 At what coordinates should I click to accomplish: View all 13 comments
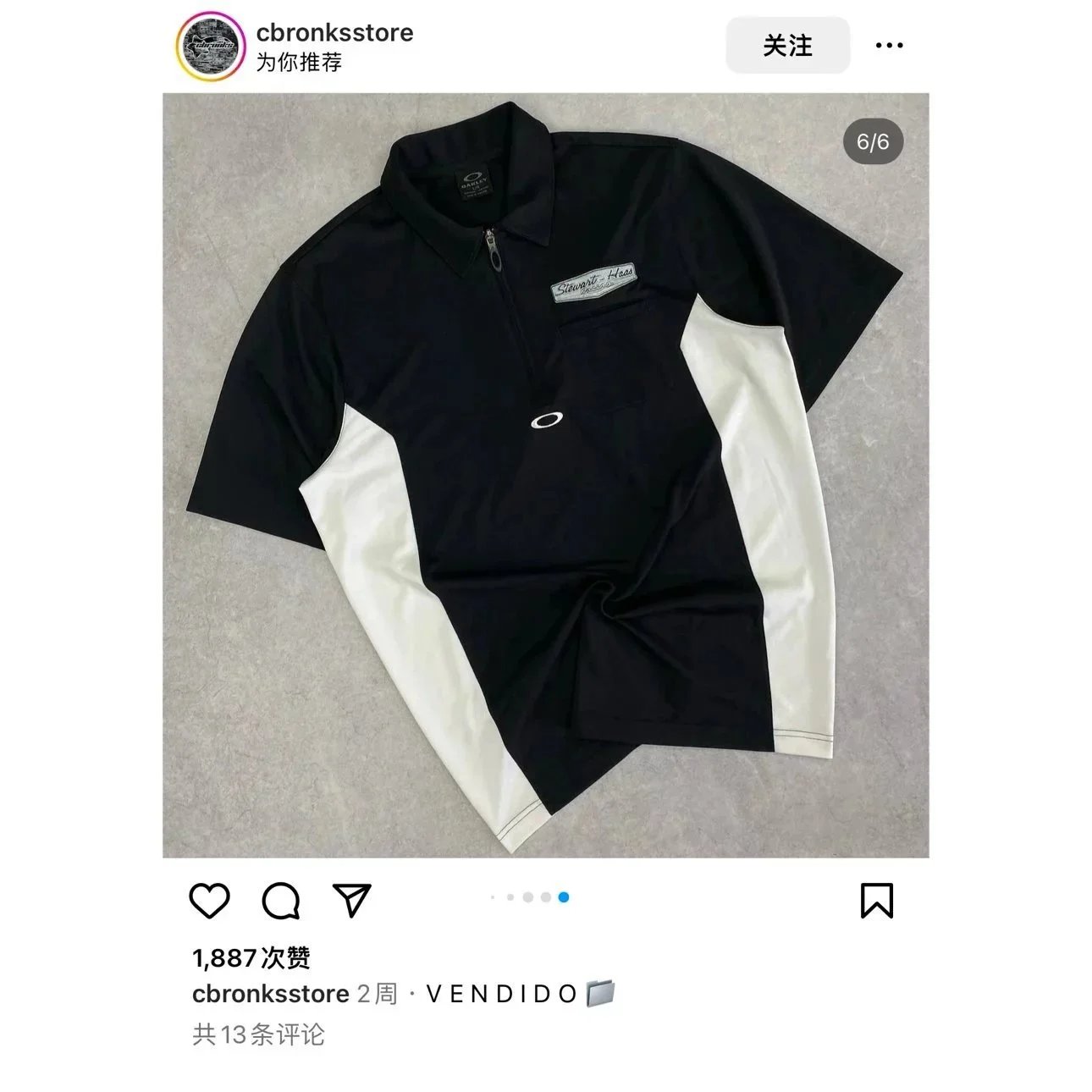point(258,1034)
